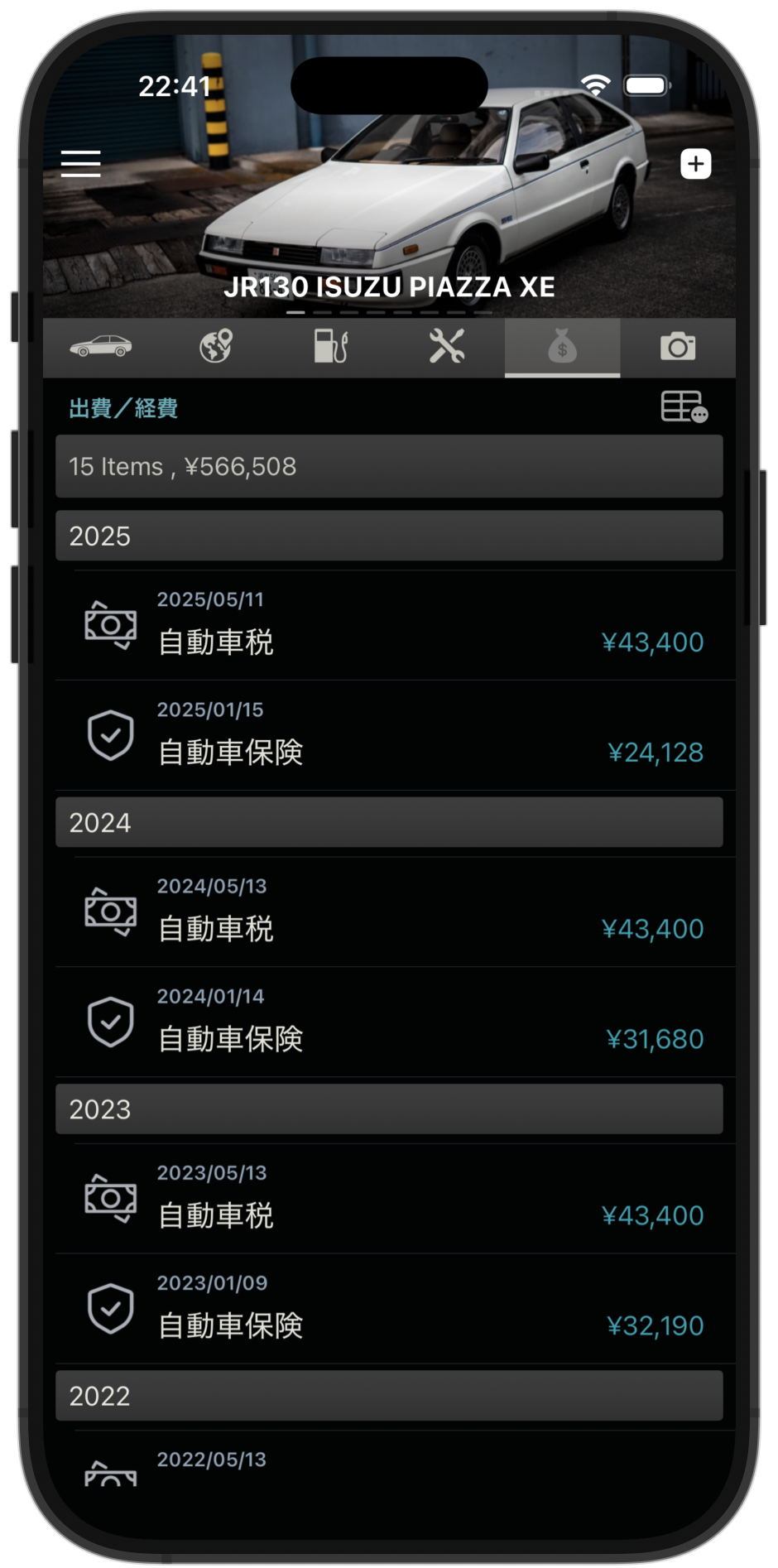Open the money bag expenses tab icon

pos(562,347)
